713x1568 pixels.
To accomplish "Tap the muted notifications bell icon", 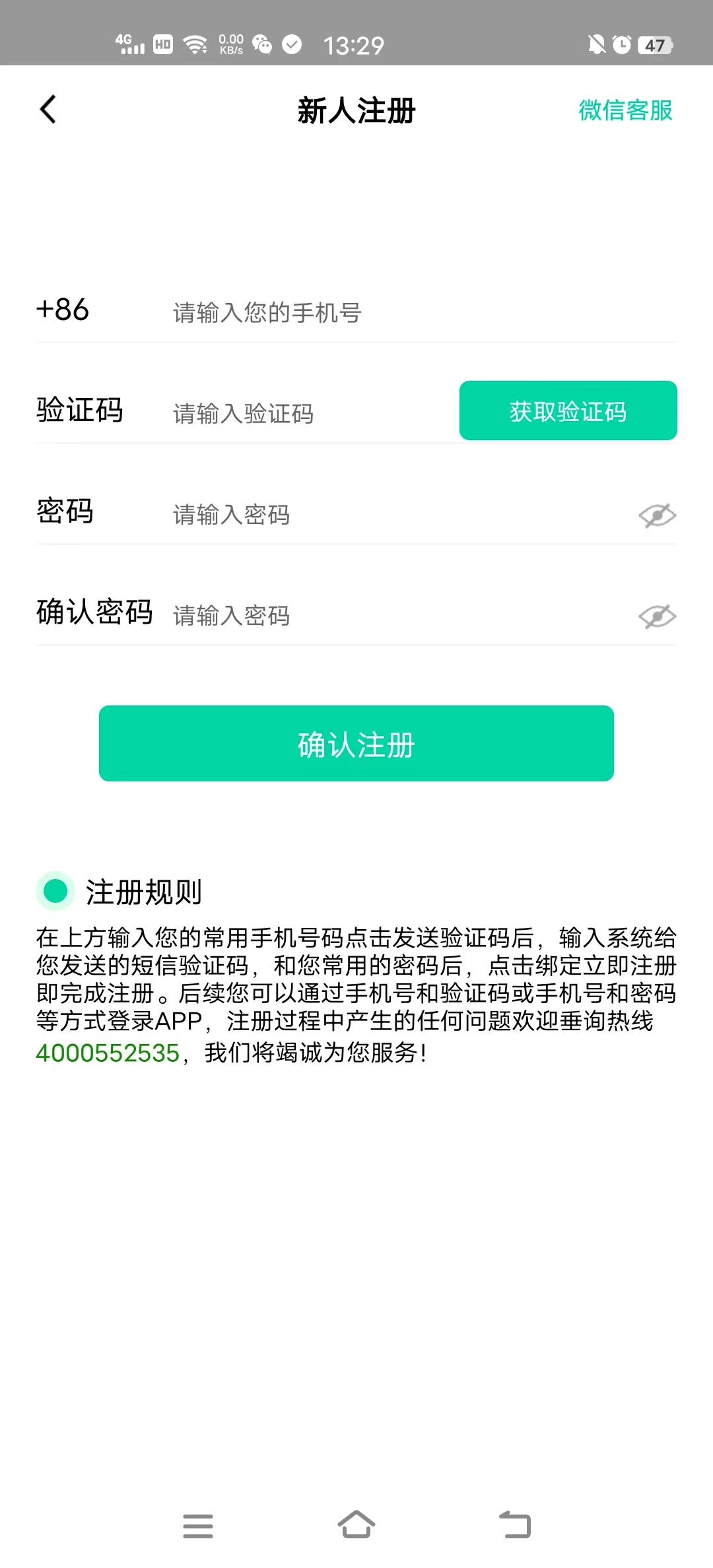I will pyautogui.click(x=595, y=44).
